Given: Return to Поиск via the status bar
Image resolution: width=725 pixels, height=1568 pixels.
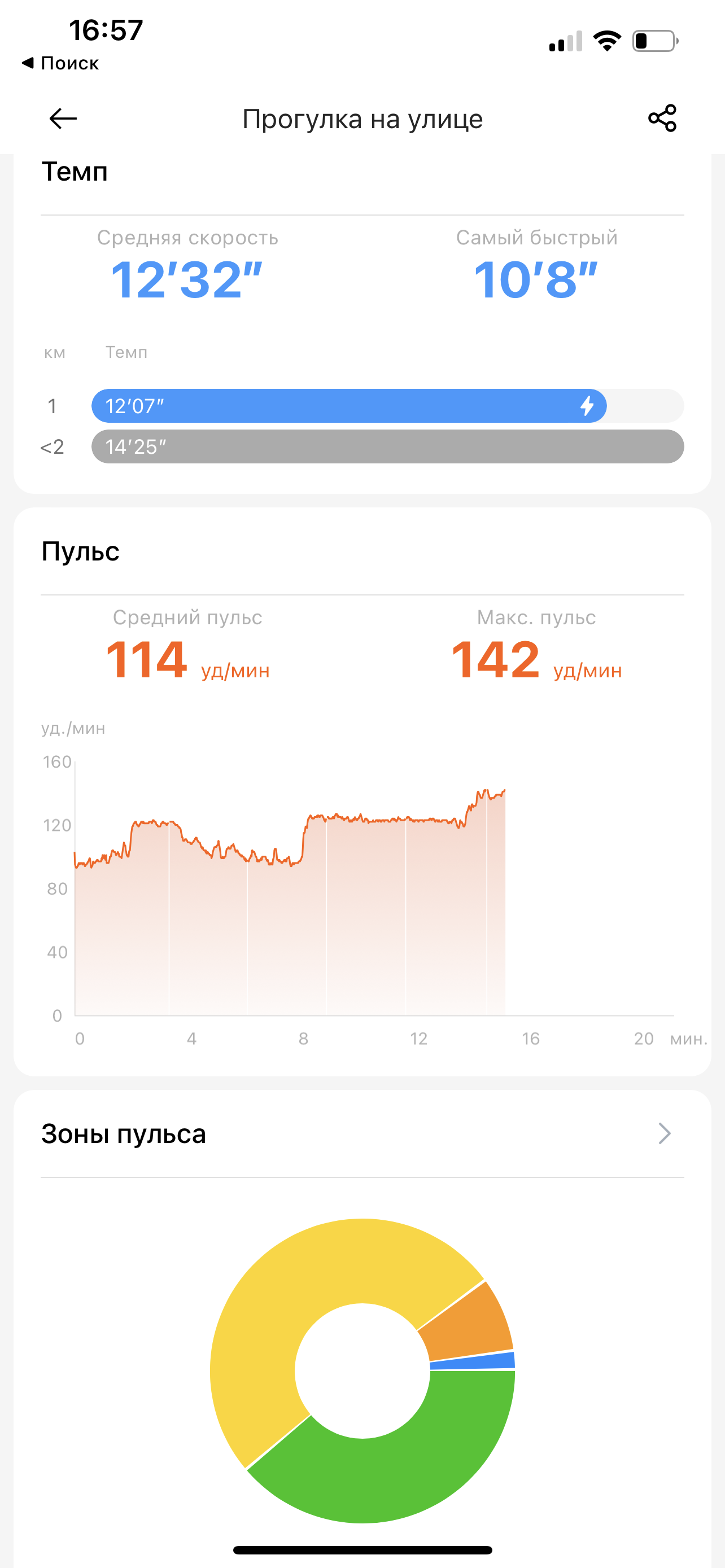Looking at the screenshot, I should click(60, 63).
